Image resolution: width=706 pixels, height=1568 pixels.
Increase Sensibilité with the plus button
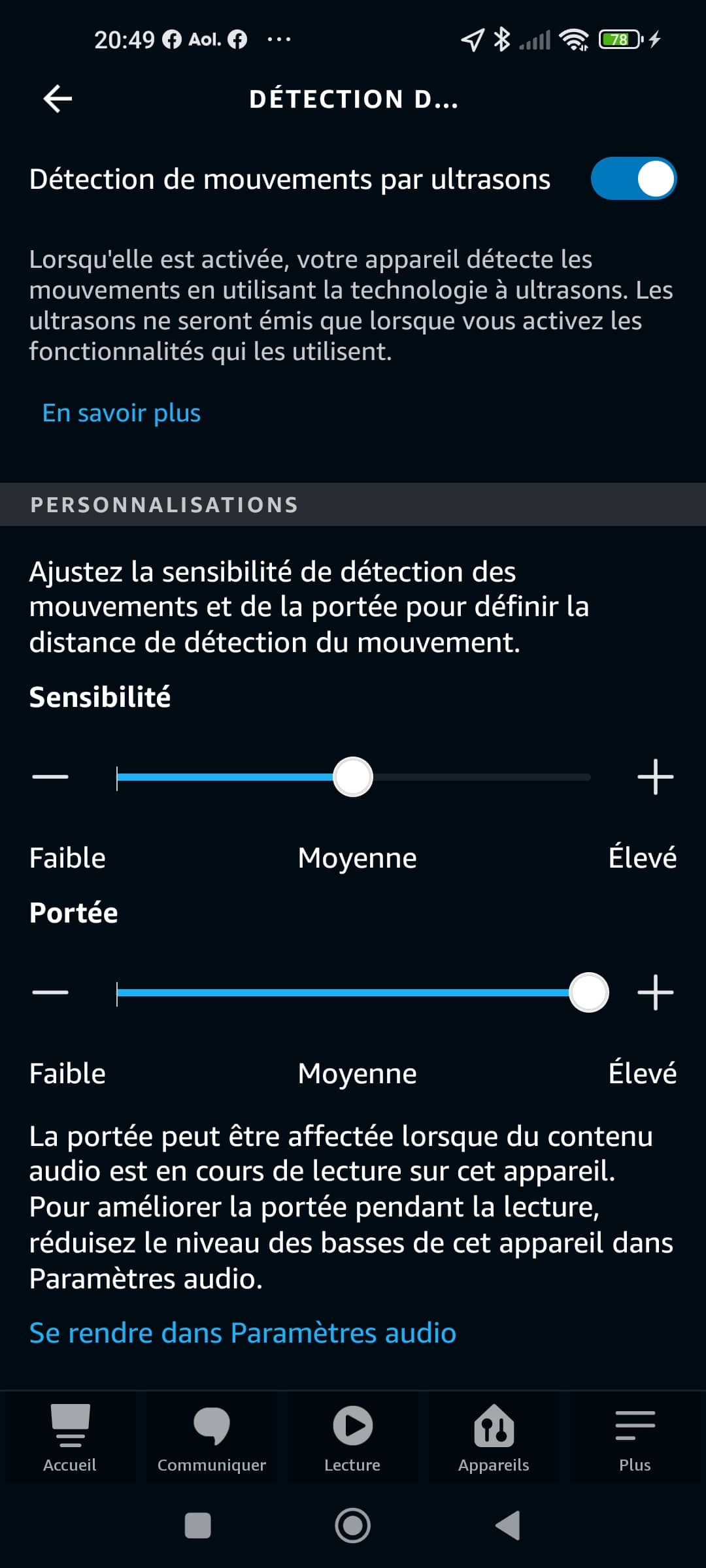655,777
